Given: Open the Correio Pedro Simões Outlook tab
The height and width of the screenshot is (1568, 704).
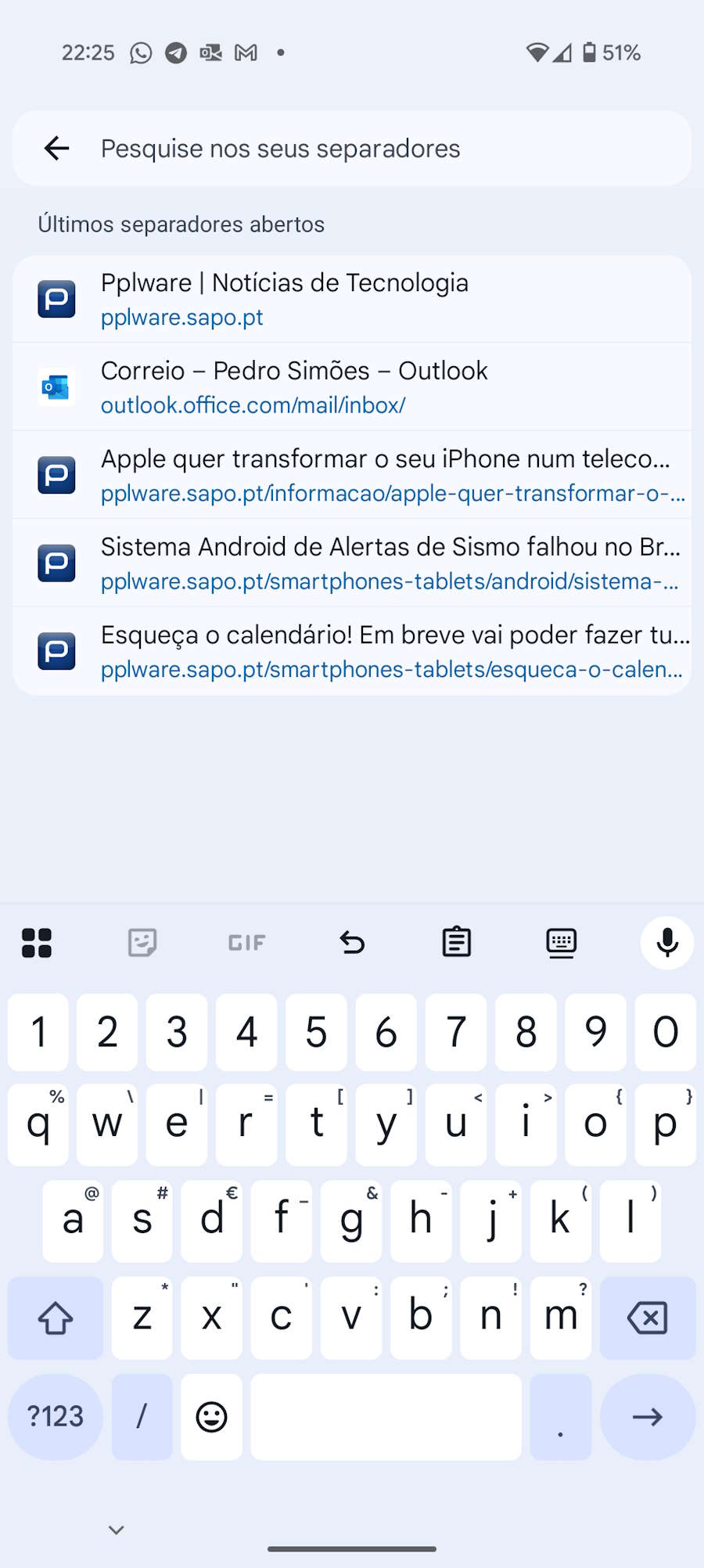Looking at the screenshot, I should coord(352,387).
